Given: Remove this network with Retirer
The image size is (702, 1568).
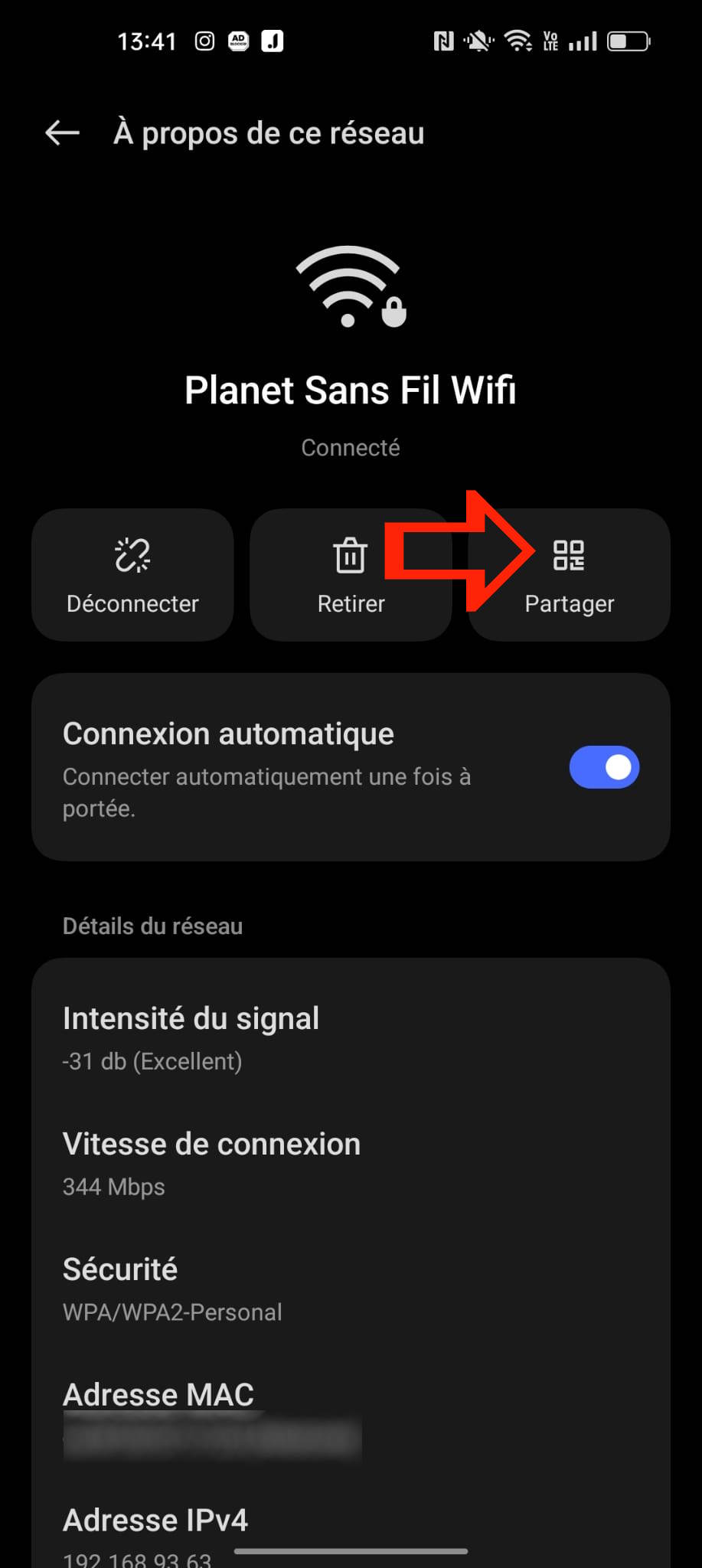Looking at the screenshot, I should pos(351,574).
